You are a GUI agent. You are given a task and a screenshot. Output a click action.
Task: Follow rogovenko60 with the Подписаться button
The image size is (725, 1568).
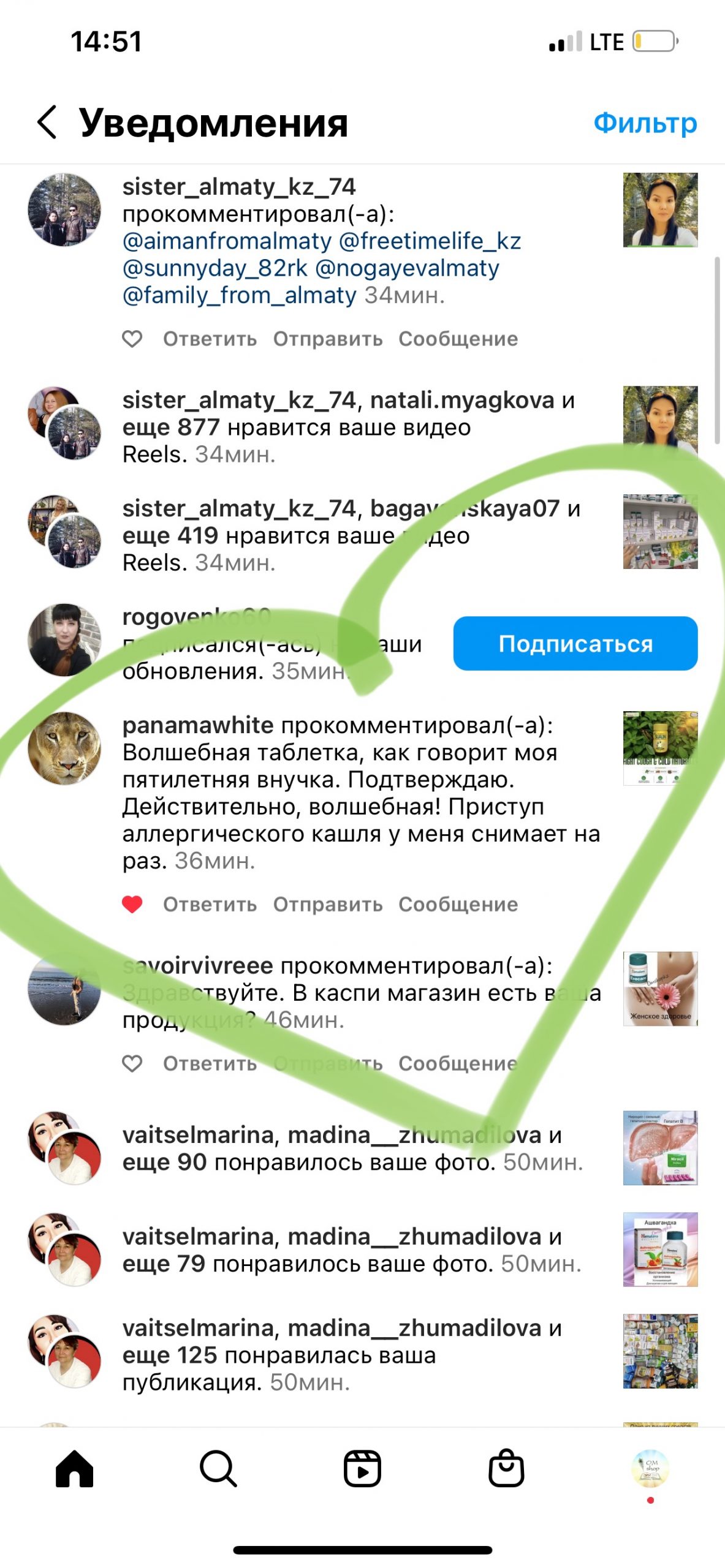575,643
